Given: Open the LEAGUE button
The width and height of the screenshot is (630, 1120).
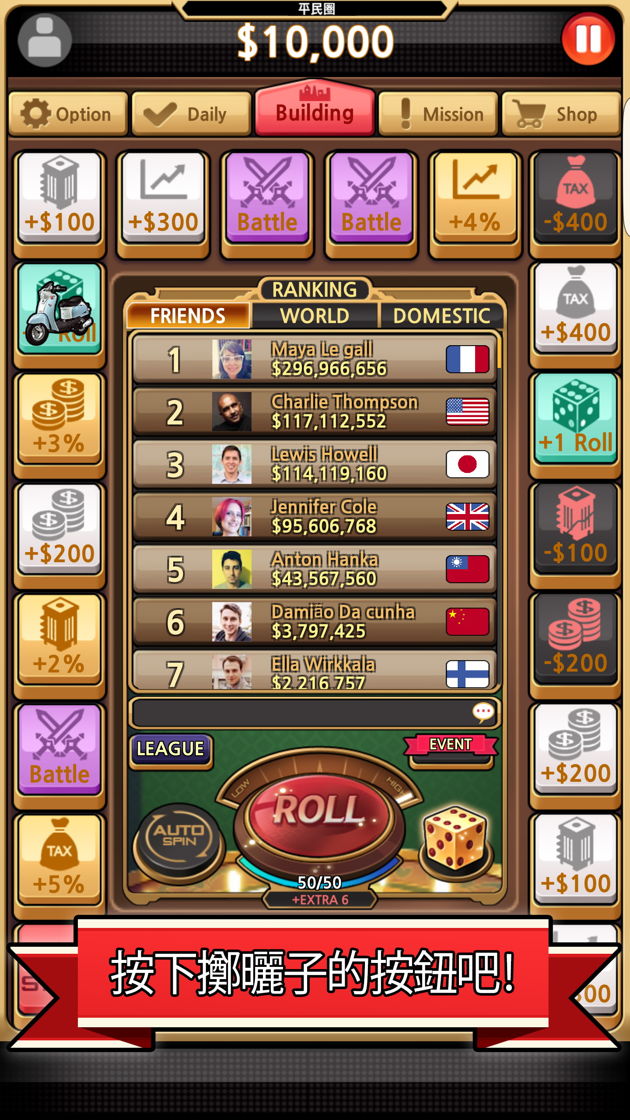Looking at the screenshot, I should (x=171, y=749).
